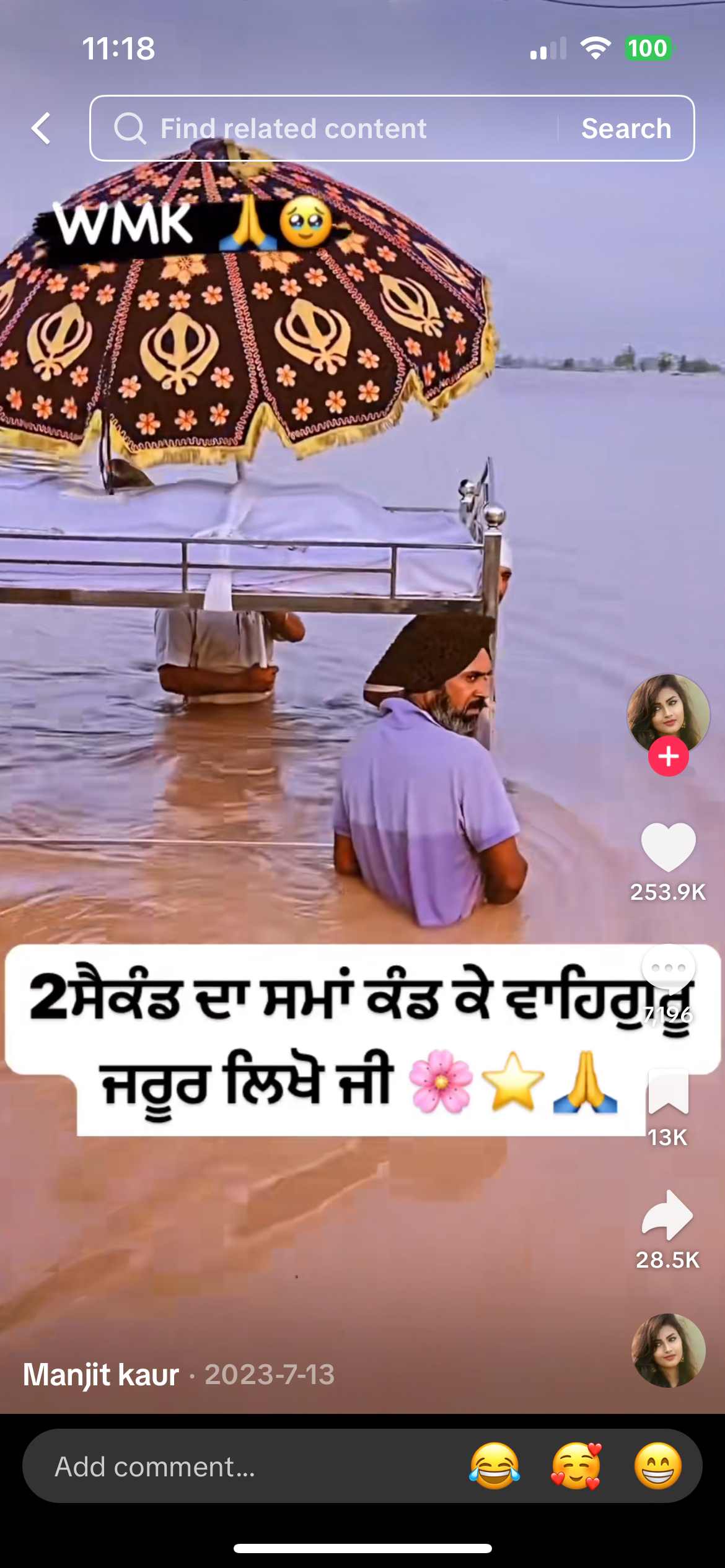Open the creator's profile picture

coord(668,712)
